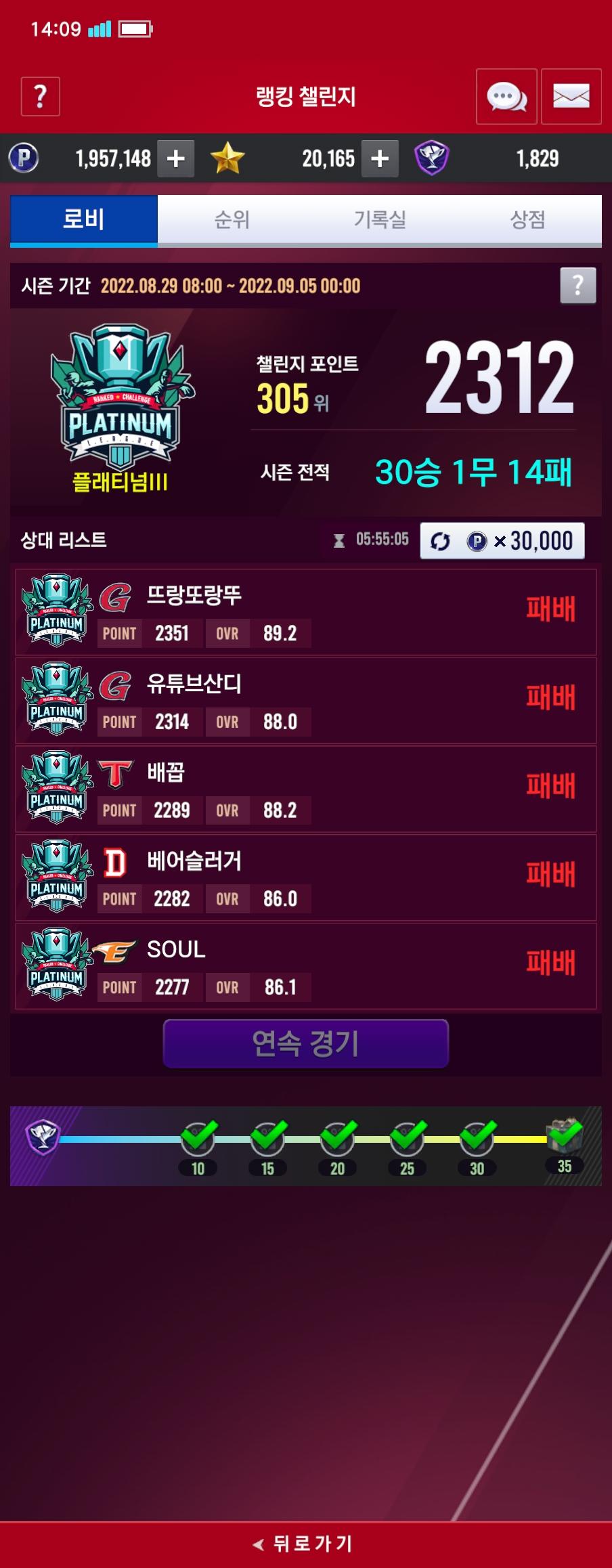The width and height of the screenshot is (612, 1568).
Task: Open the mailbox envelope
Action: [x=571, y=97]
